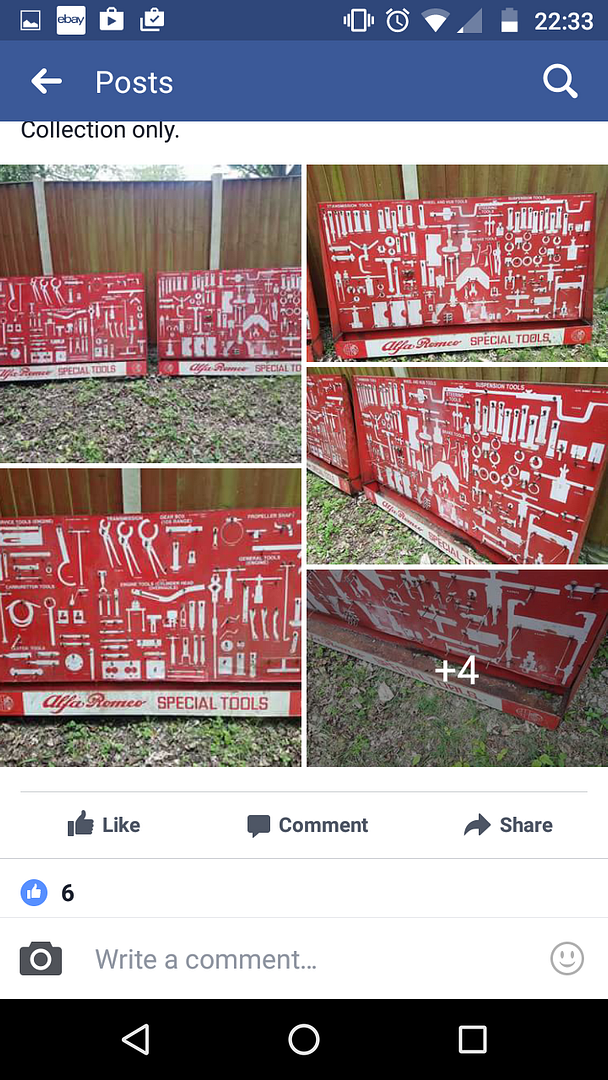View the +4 additional photos
This screenshot has height=1080, width=608.
pyautogui.click(x=457, y=668)
